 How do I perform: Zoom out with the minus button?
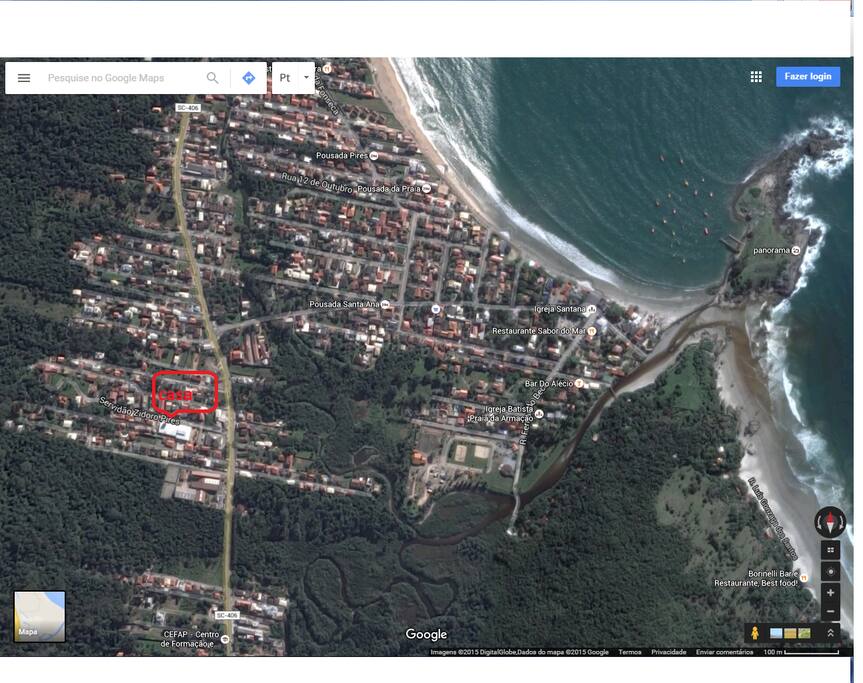click(830, 612)
